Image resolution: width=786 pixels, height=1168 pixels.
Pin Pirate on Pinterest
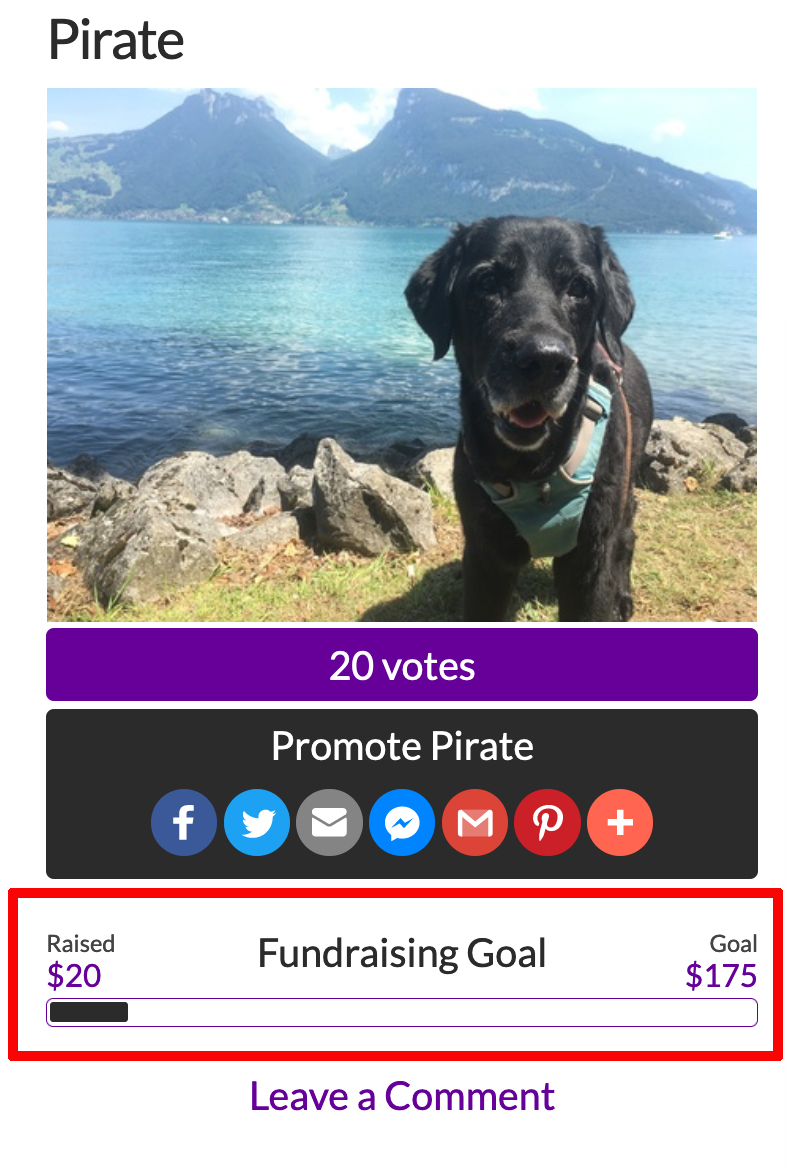[x=547, y=823]
